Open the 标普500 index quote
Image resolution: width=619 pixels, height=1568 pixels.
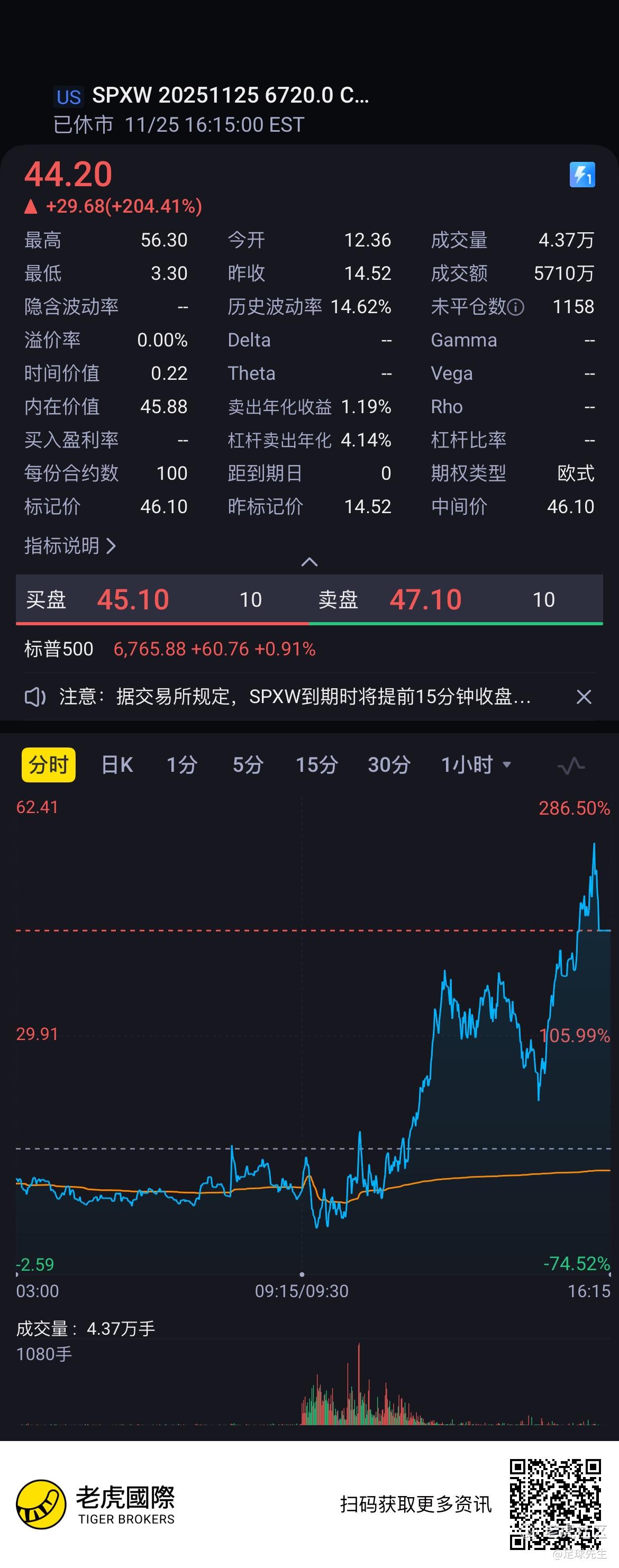[x=169, y=649]
